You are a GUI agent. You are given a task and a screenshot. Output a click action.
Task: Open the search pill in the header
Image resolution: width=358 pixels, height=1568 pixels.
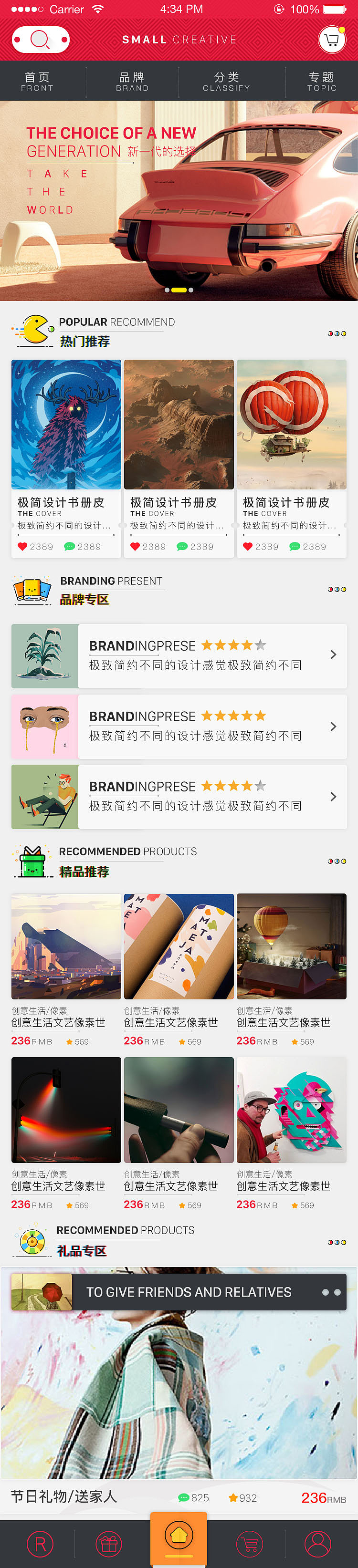40,40
